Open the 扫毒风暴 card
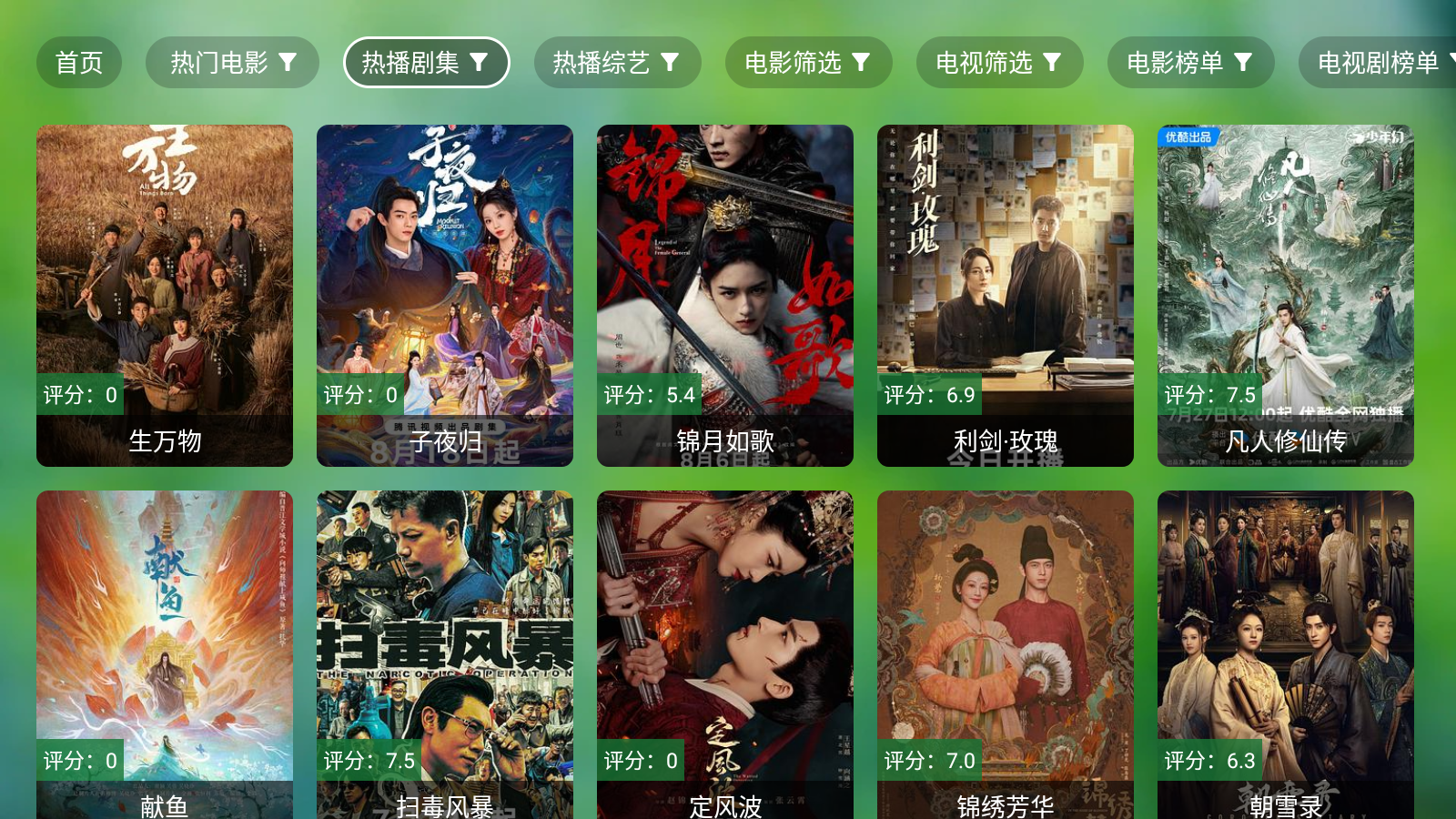1456x819 pixels. [x=445, y=653]
